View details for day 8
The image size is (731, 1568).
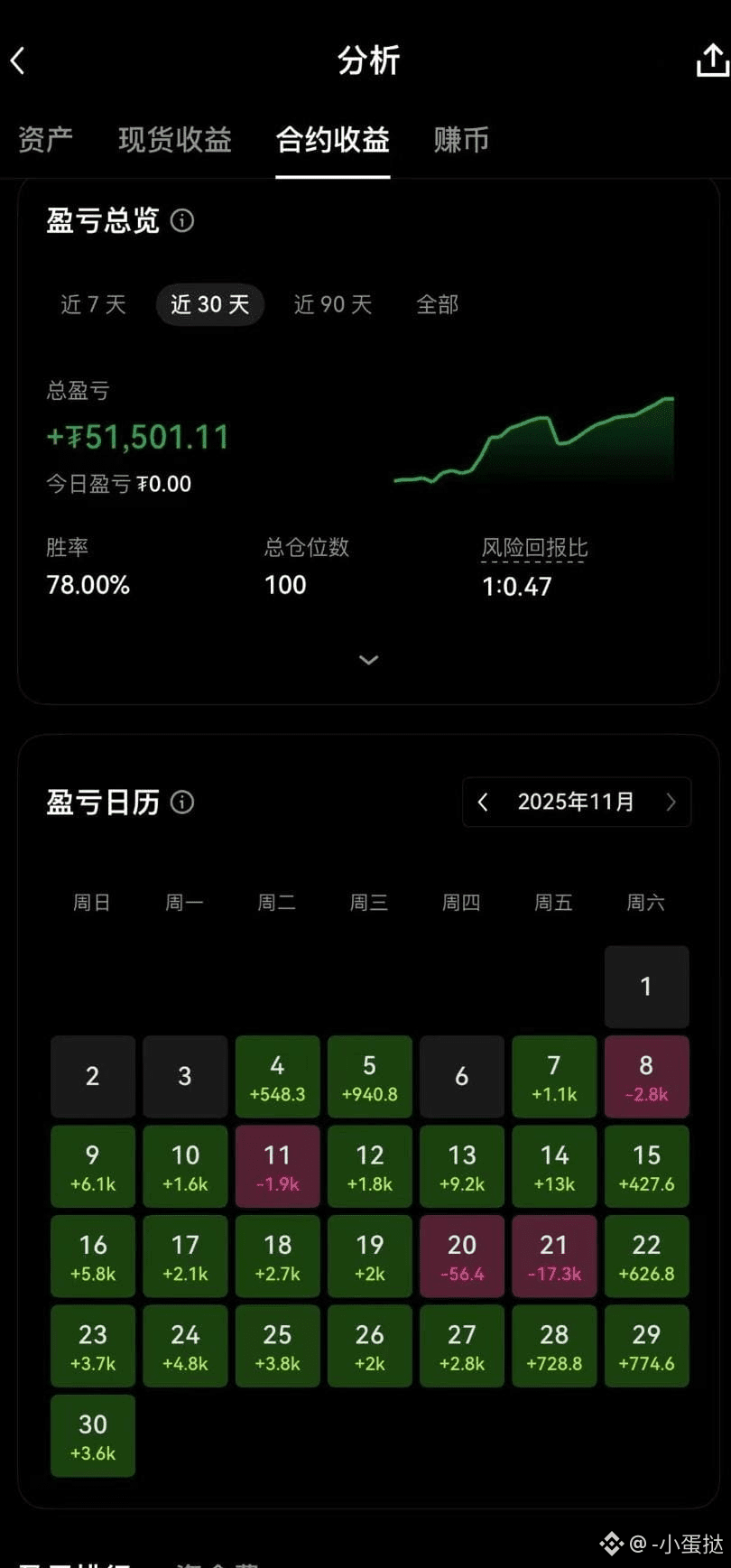click(646, 1077)
